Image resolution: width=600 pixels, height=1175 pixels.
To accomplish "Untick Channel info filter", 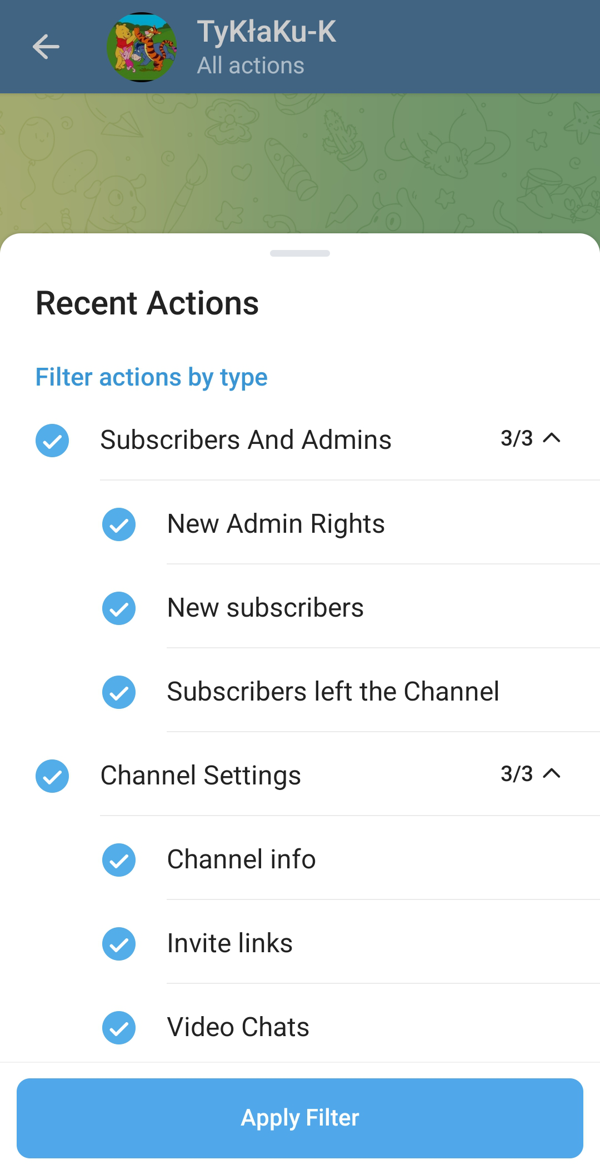I will tap(118, 860).
